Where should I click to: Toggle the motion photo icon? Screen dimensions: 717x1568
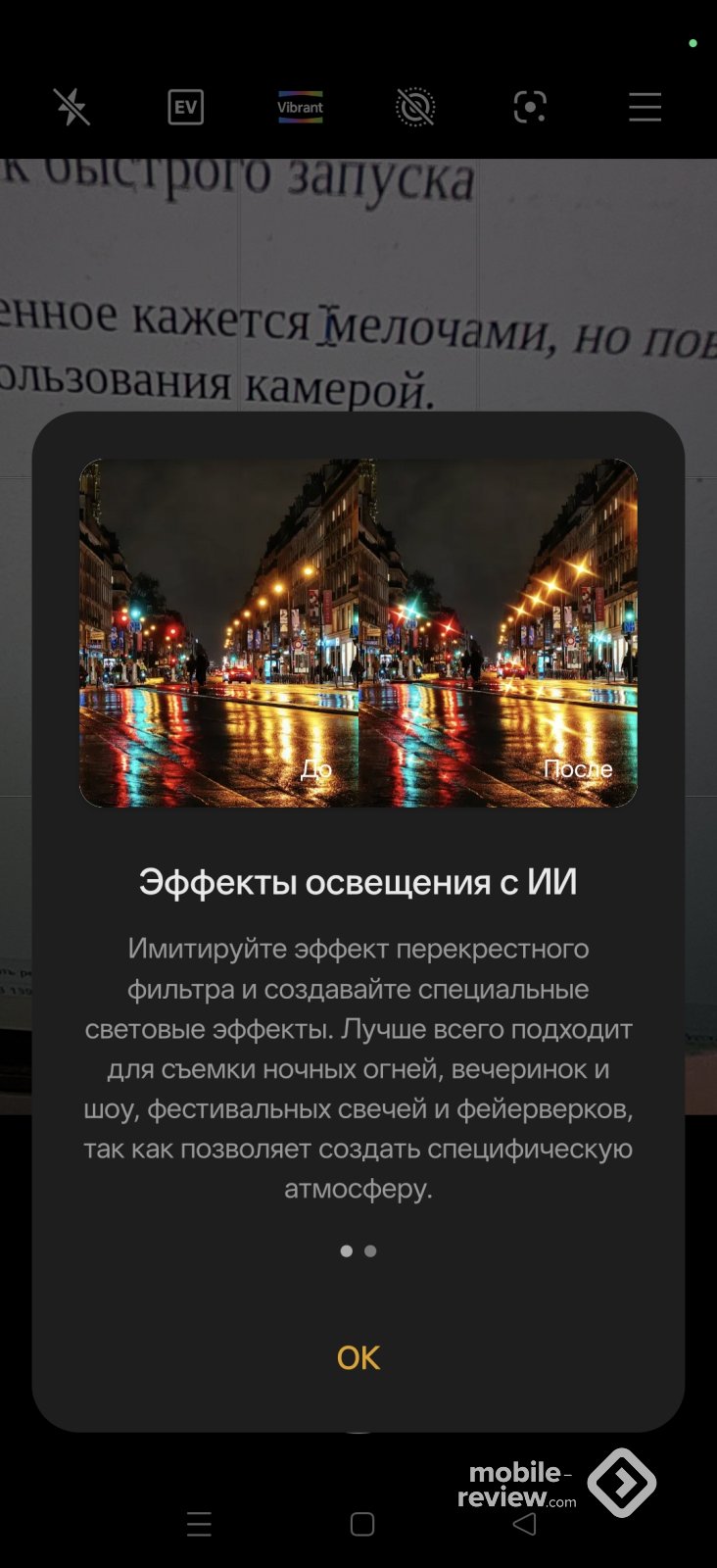click(x=415, y=107)
